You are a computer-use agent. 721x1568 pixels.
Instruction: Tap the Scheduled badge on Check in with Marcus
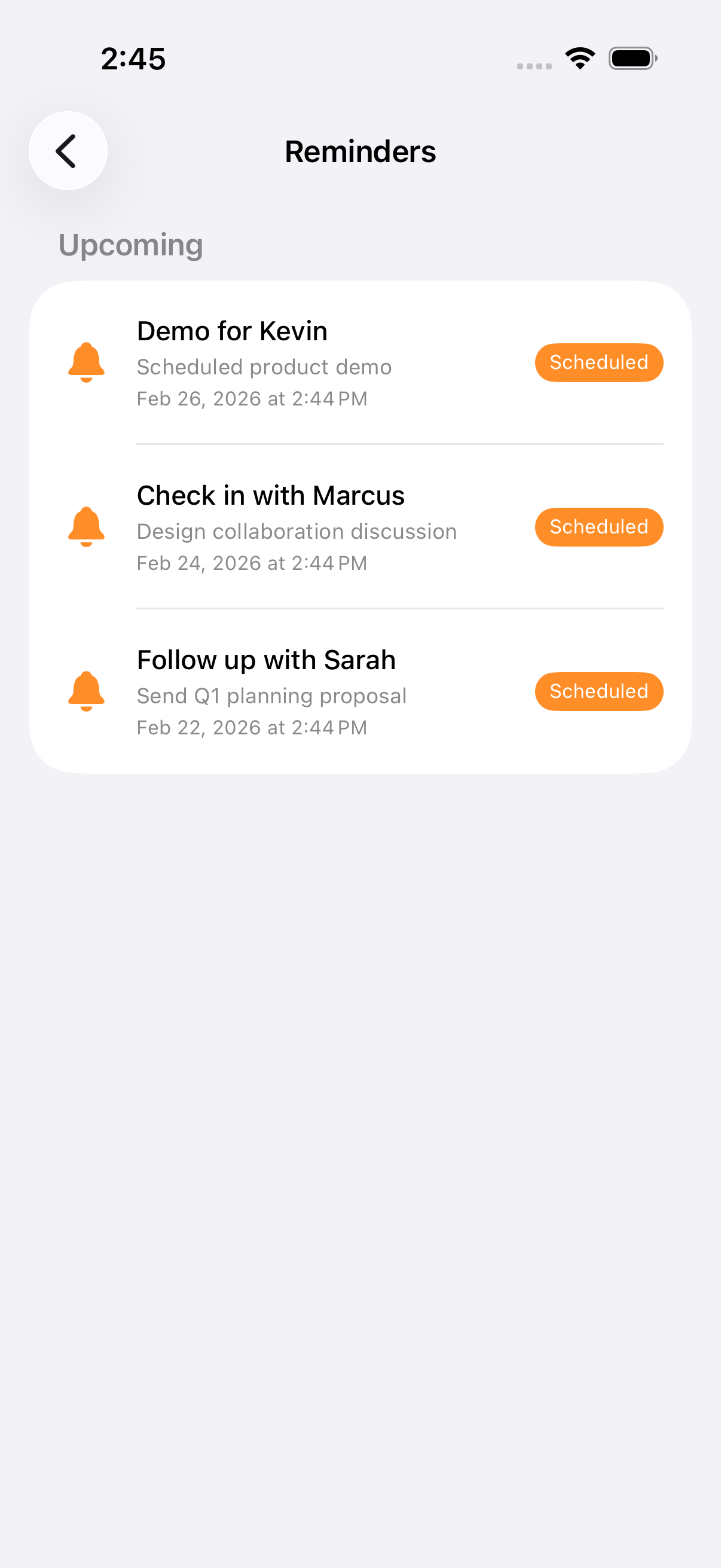598,527
